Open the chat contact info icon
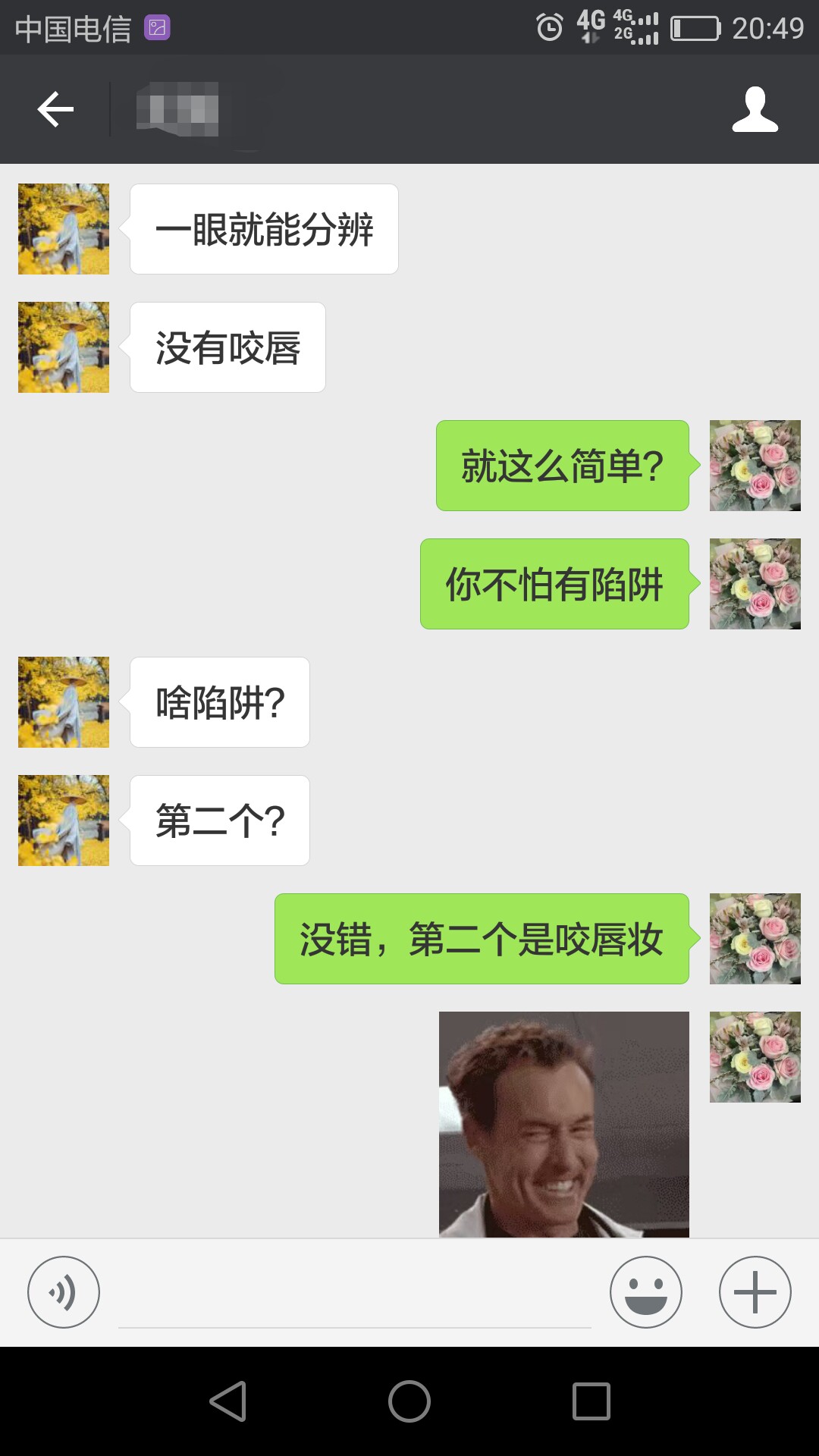The image size is (819, 1456). (755, 109)
